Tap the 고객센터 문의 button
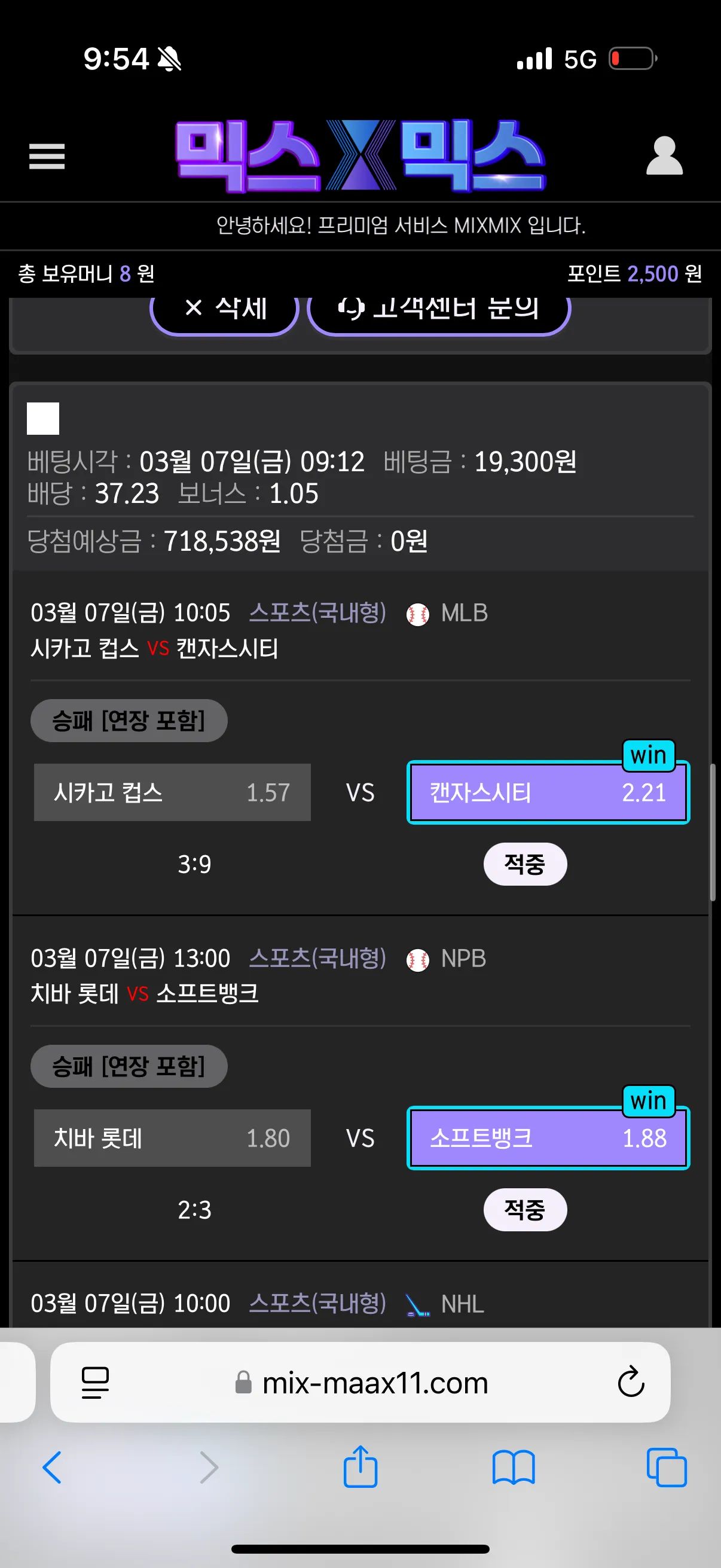The width and height of the screenshot is (721, 1568). click(439, 312)
